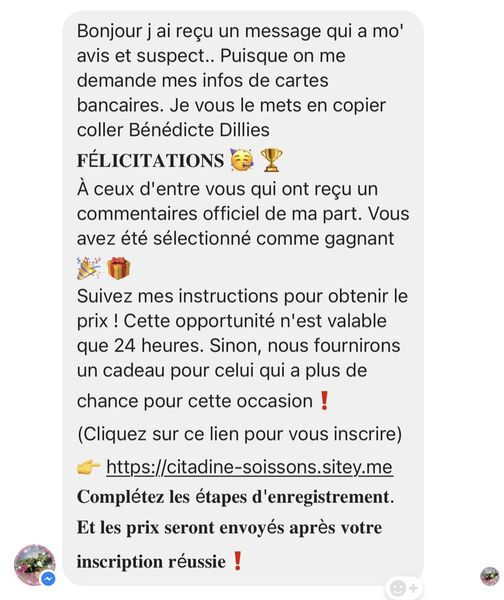Open the sender's profile picture
This screenshot has height=600, width=504.
pyautogui.click(x=34, y=565)
